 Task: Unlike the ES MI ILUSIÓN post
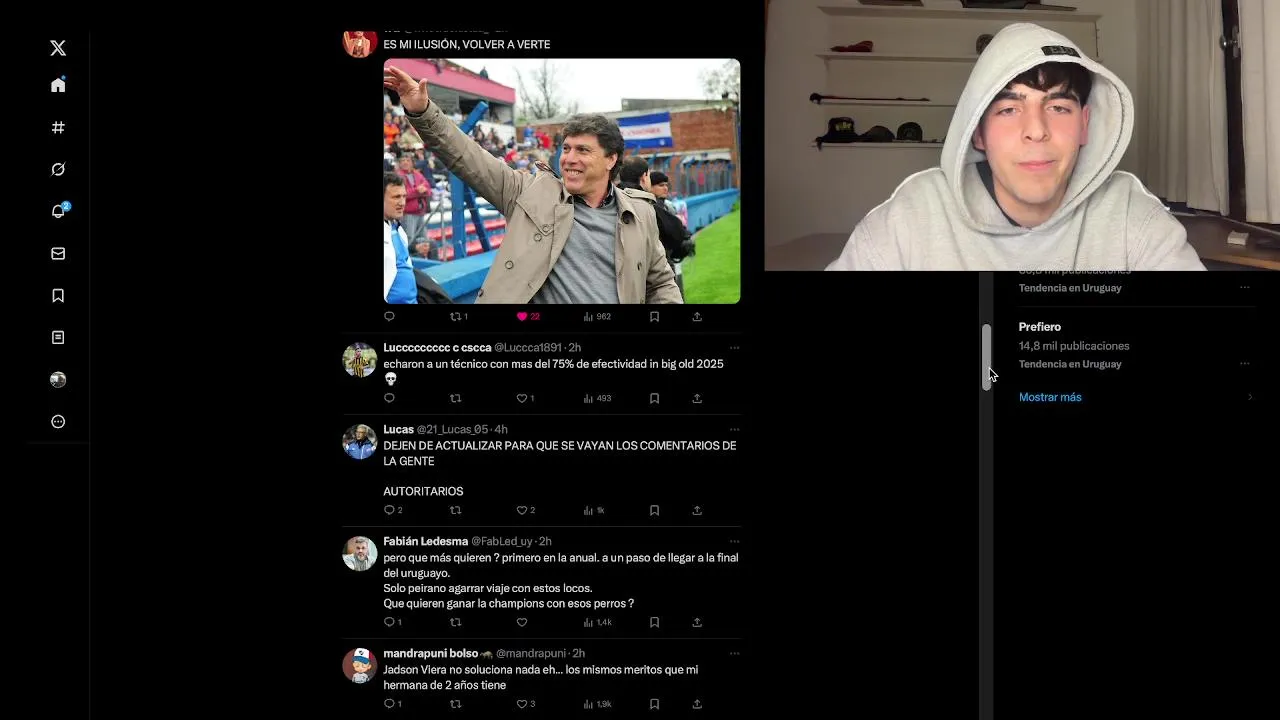point(522,316)
